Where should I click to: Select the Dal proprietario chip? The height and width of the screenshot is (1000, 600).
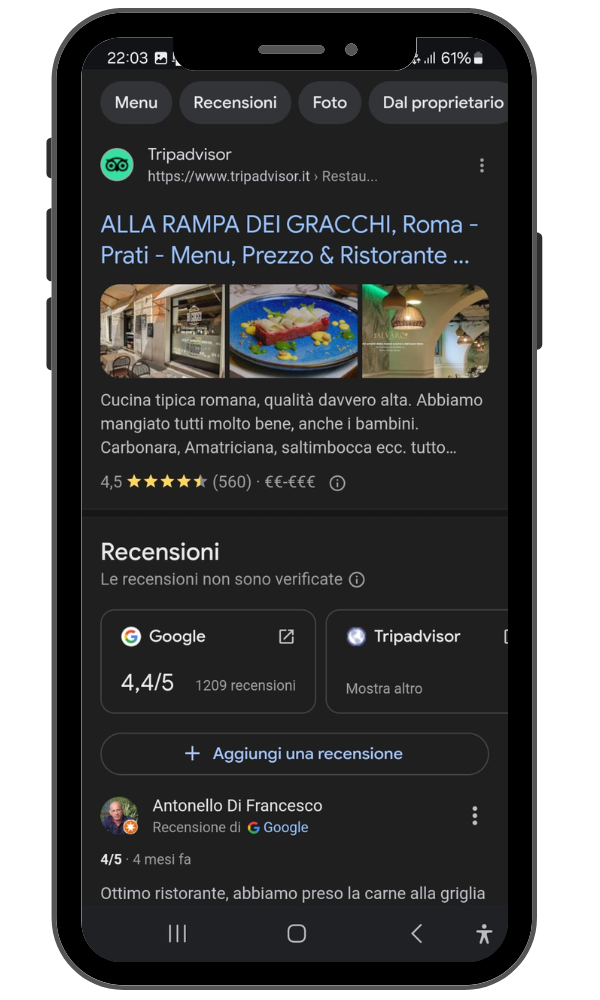[440, 102]
